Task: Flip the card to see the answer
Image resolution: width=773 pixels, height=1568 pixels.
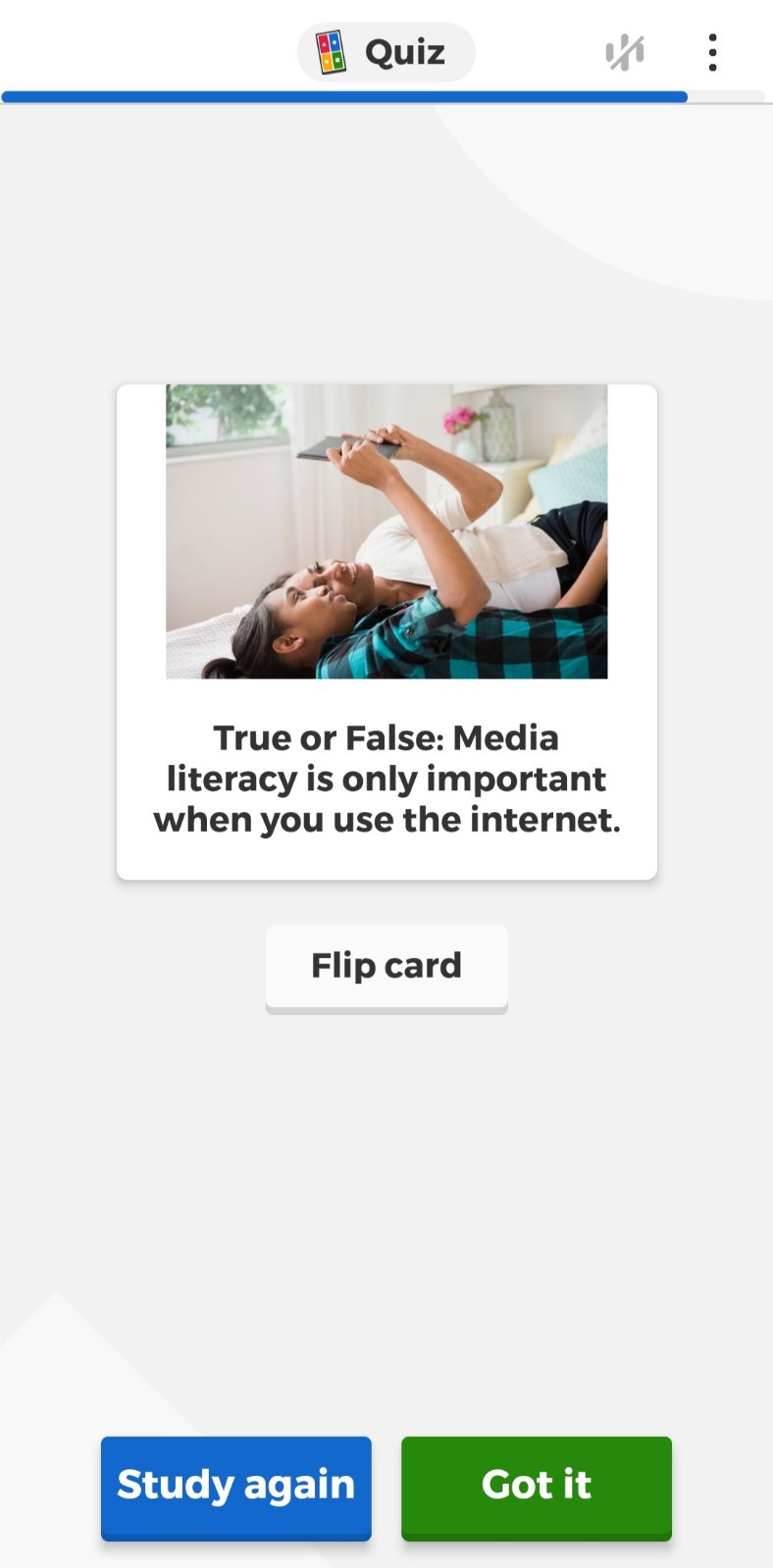Action: (x=386, y=966)
